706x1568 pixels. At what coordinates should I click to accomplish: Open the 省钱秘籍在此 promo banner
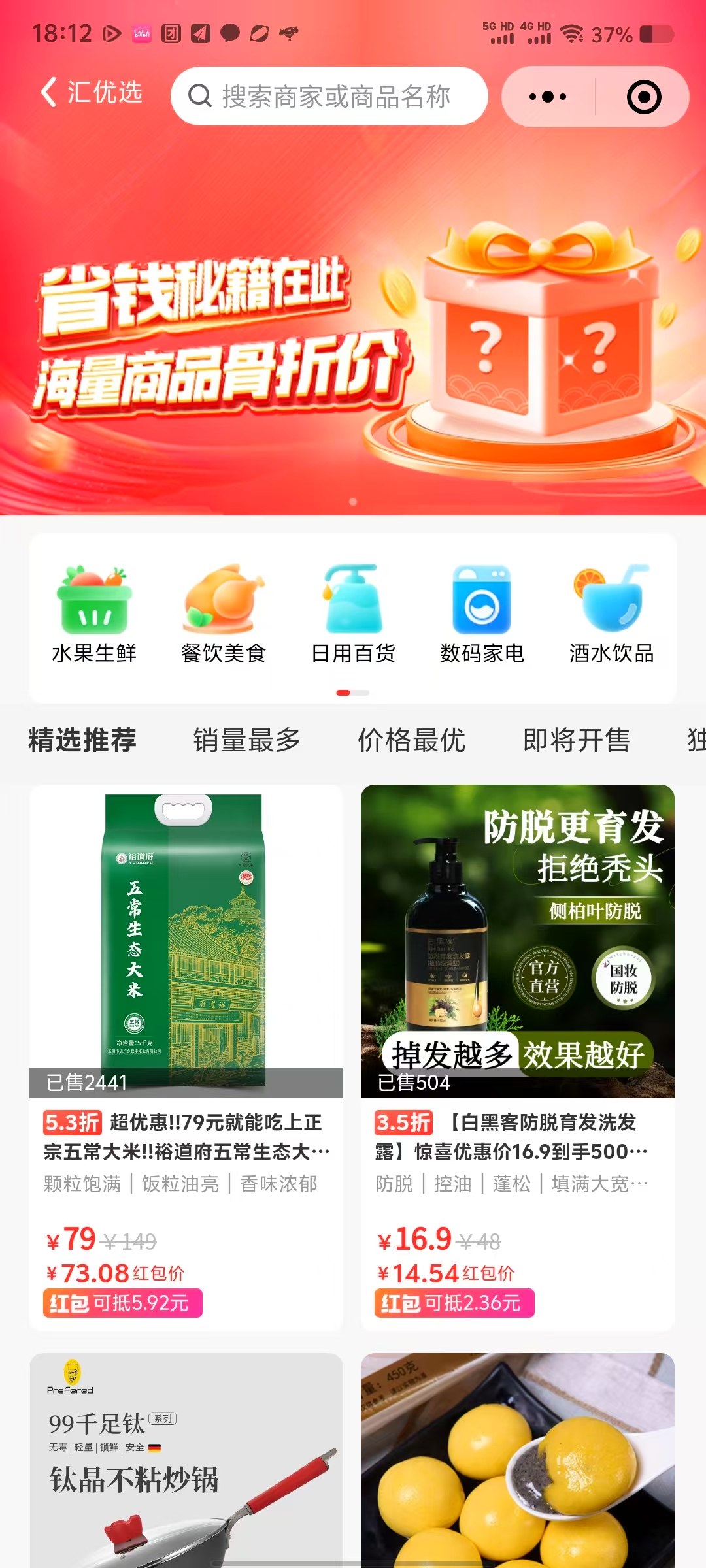(353, 327)
